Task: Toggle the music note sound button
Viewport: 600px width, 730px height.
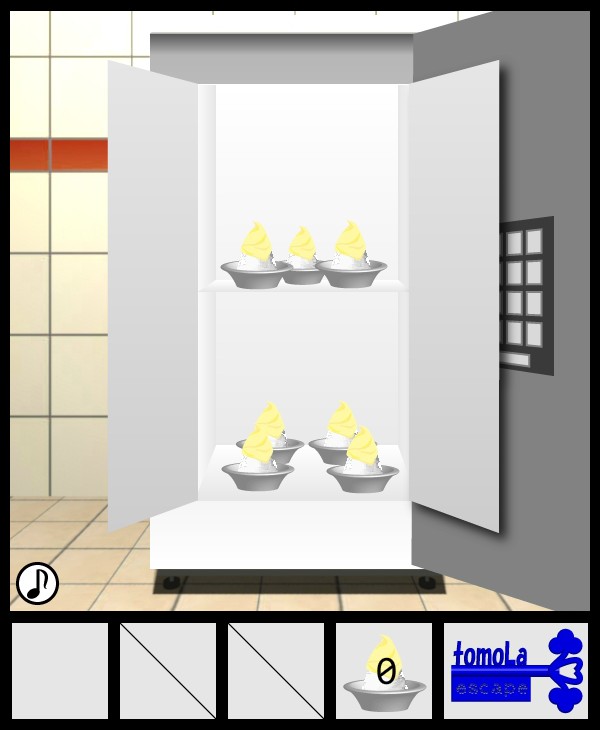Action: (38, 583)
